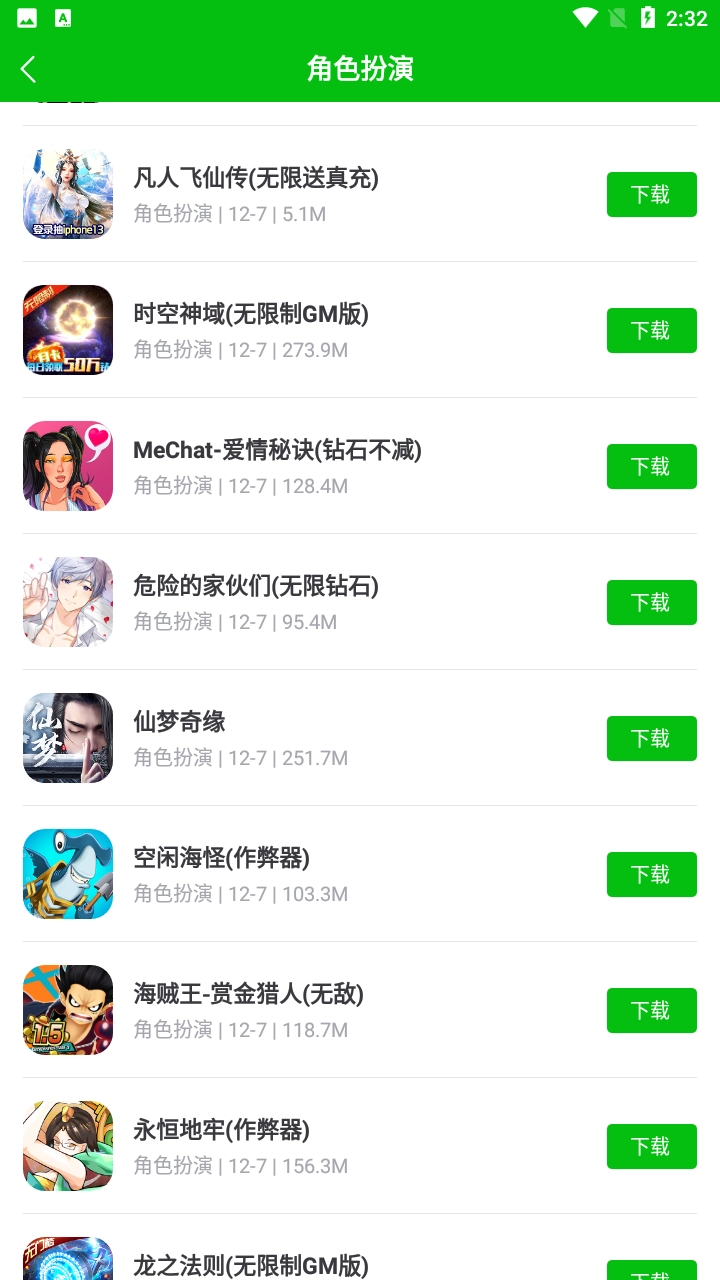The height and width of the screenshot is (1280, 720).
Task: Tap the 永恒地牢 game icon
Action: click(x=67, y=1146)
